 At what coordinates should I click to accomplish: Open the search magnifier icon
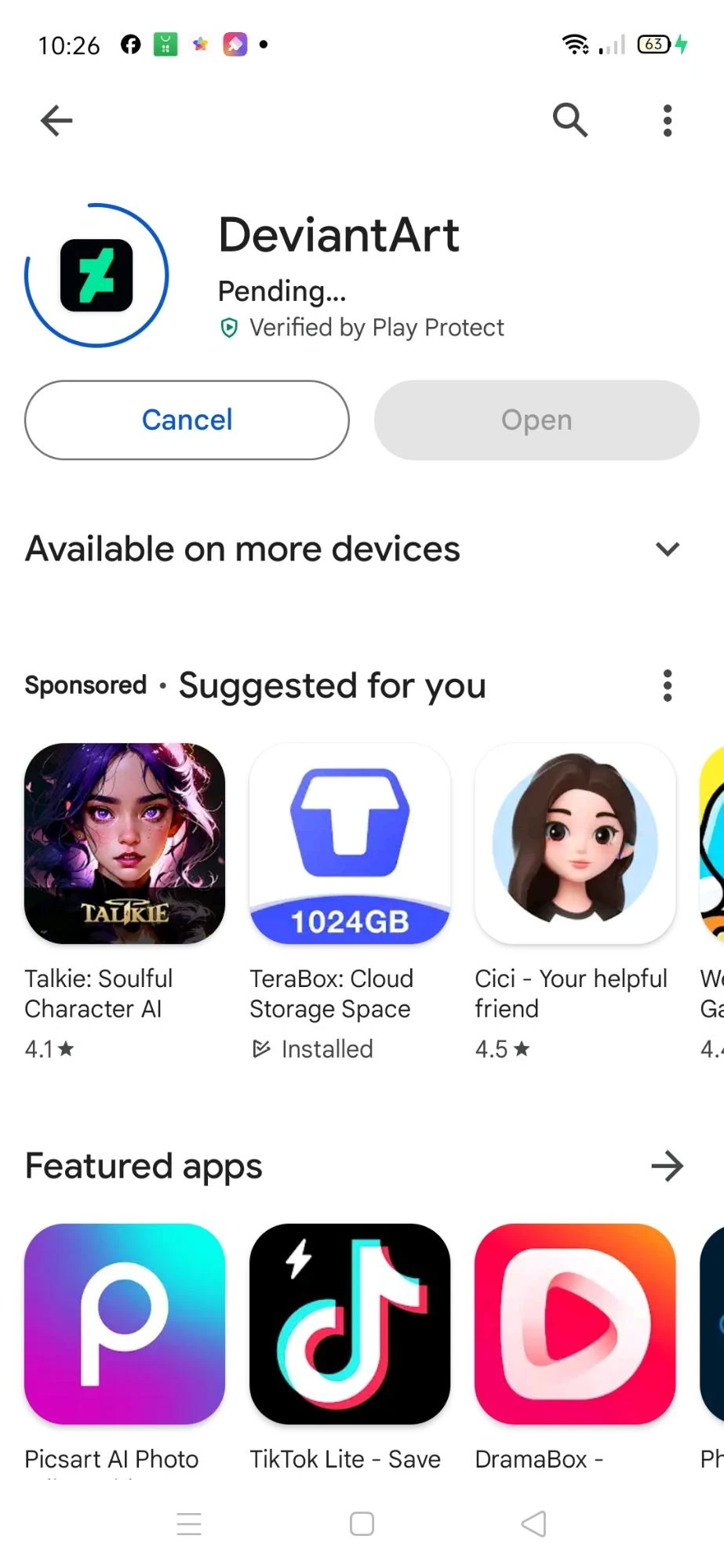570,121
